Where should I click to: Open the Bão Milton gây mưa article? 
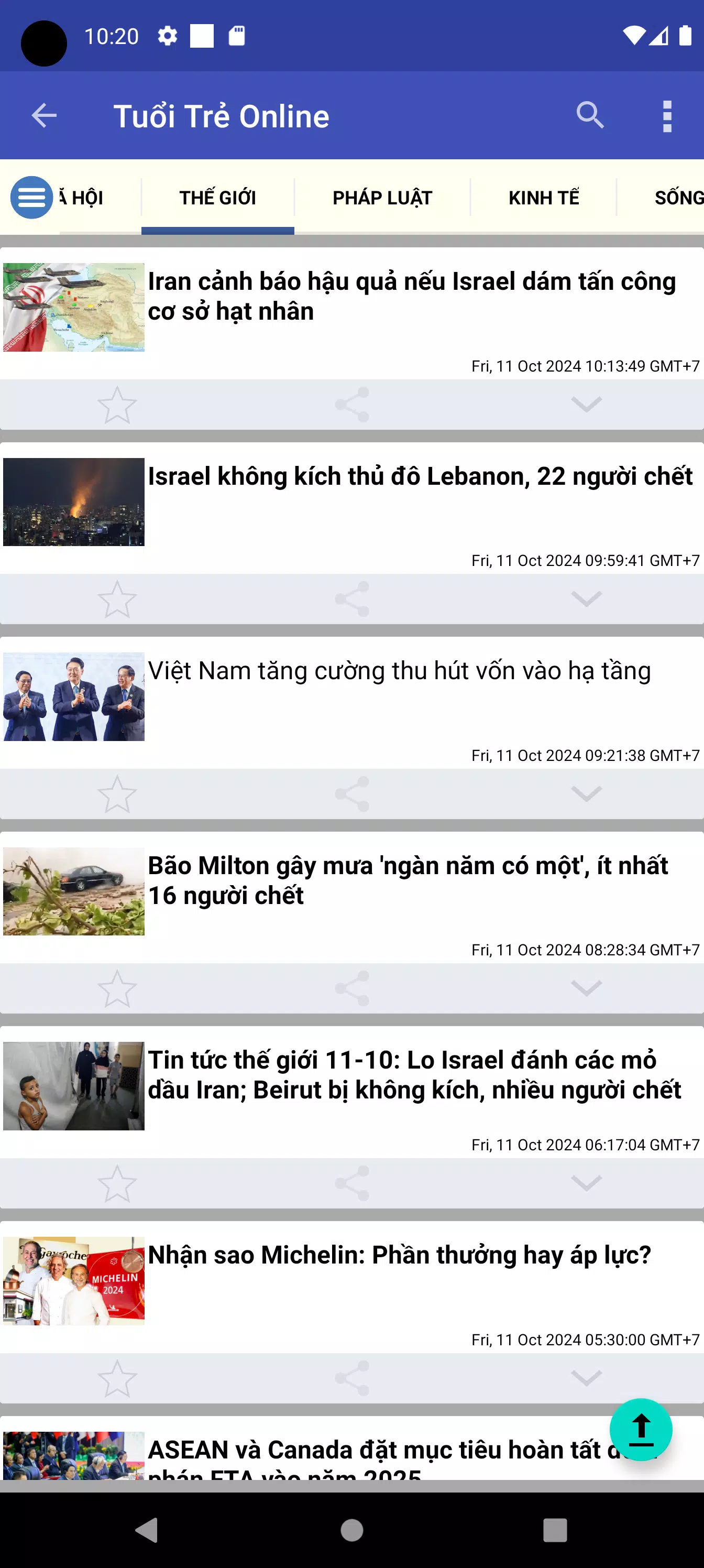point(408,880)
